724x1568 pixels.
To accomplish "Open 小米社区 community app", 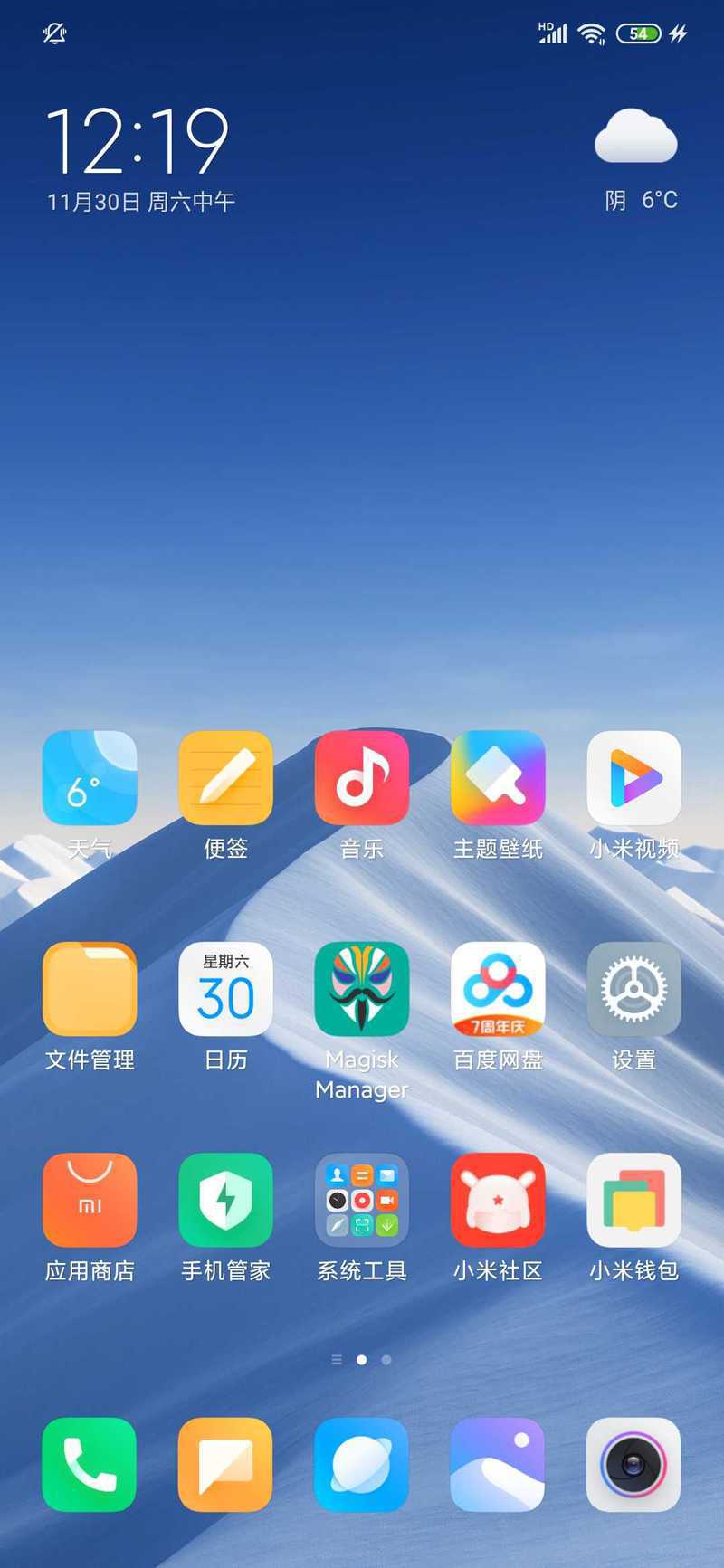I will tap(498, 1200).
